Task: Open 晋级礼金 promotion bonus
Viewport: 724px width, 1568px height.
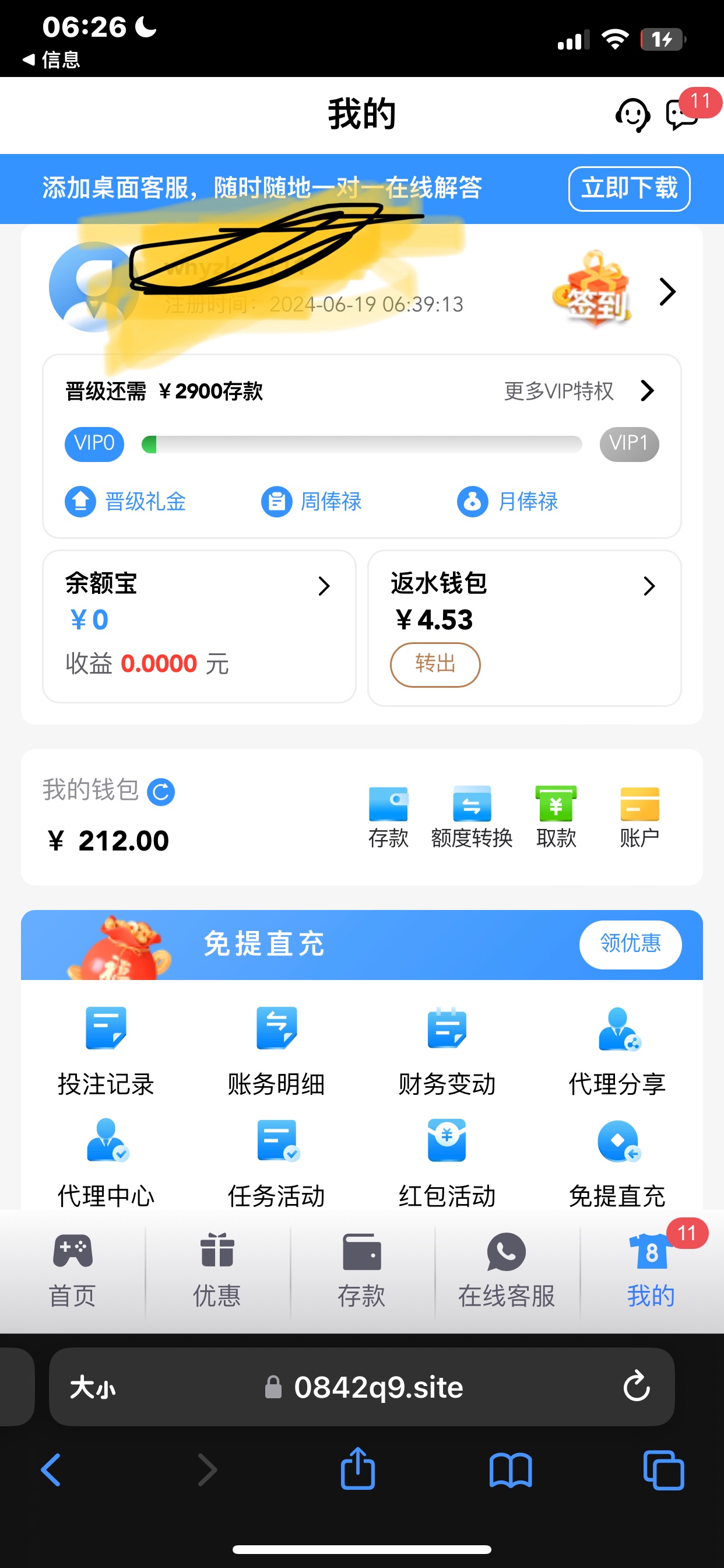Action: tap(126, 502)
